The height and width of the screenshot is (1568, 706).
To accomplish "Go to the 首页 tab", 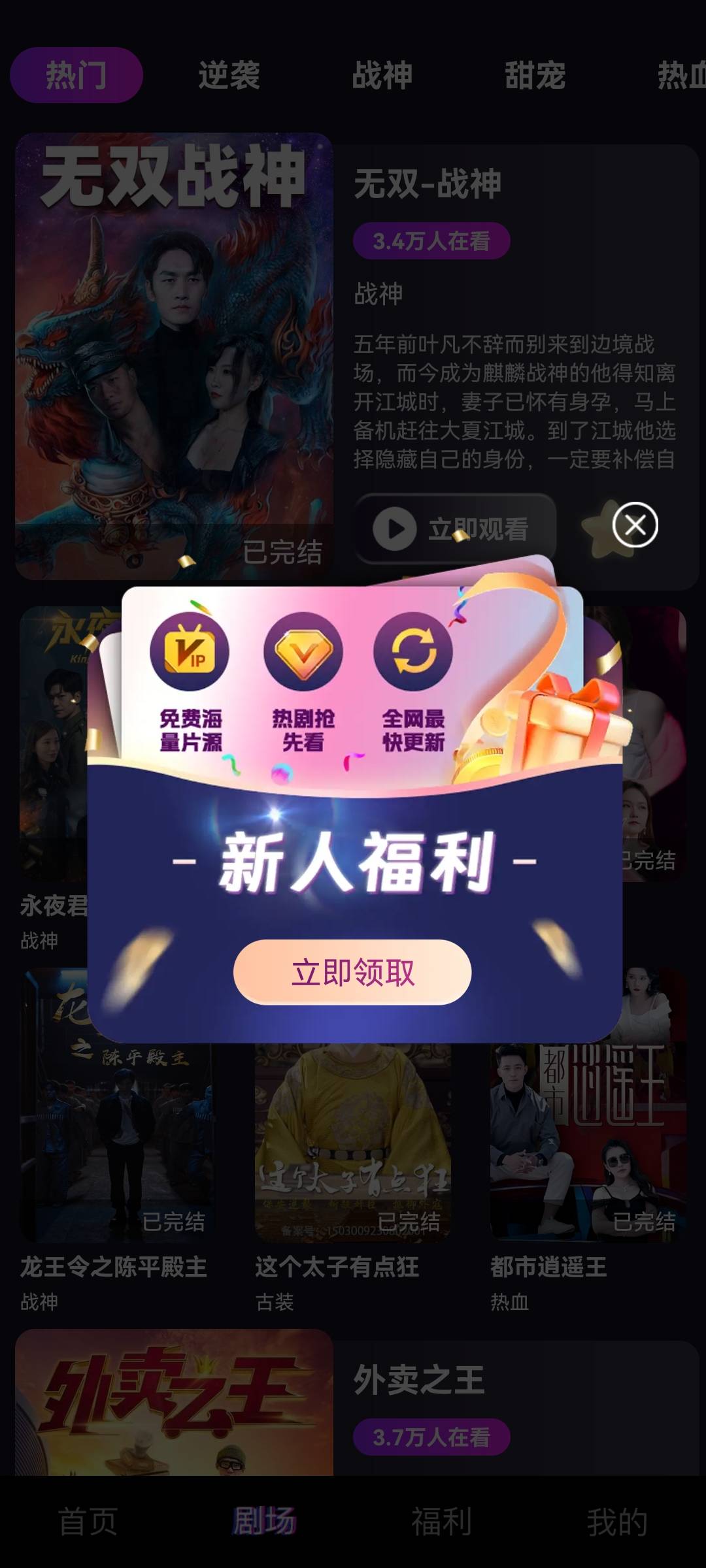I will (x=88, y=1521).
